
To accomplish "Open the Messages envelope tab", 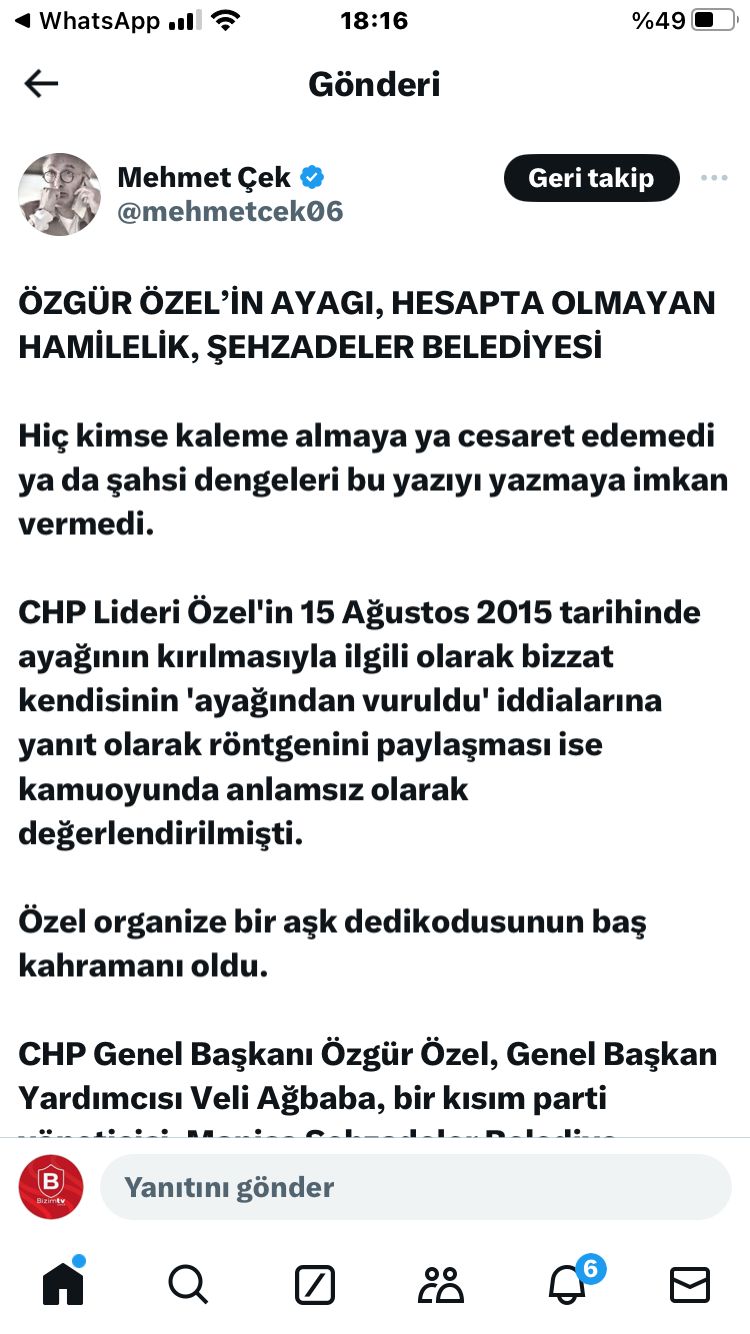I will pyautogui.click(x=690, y=1283).
